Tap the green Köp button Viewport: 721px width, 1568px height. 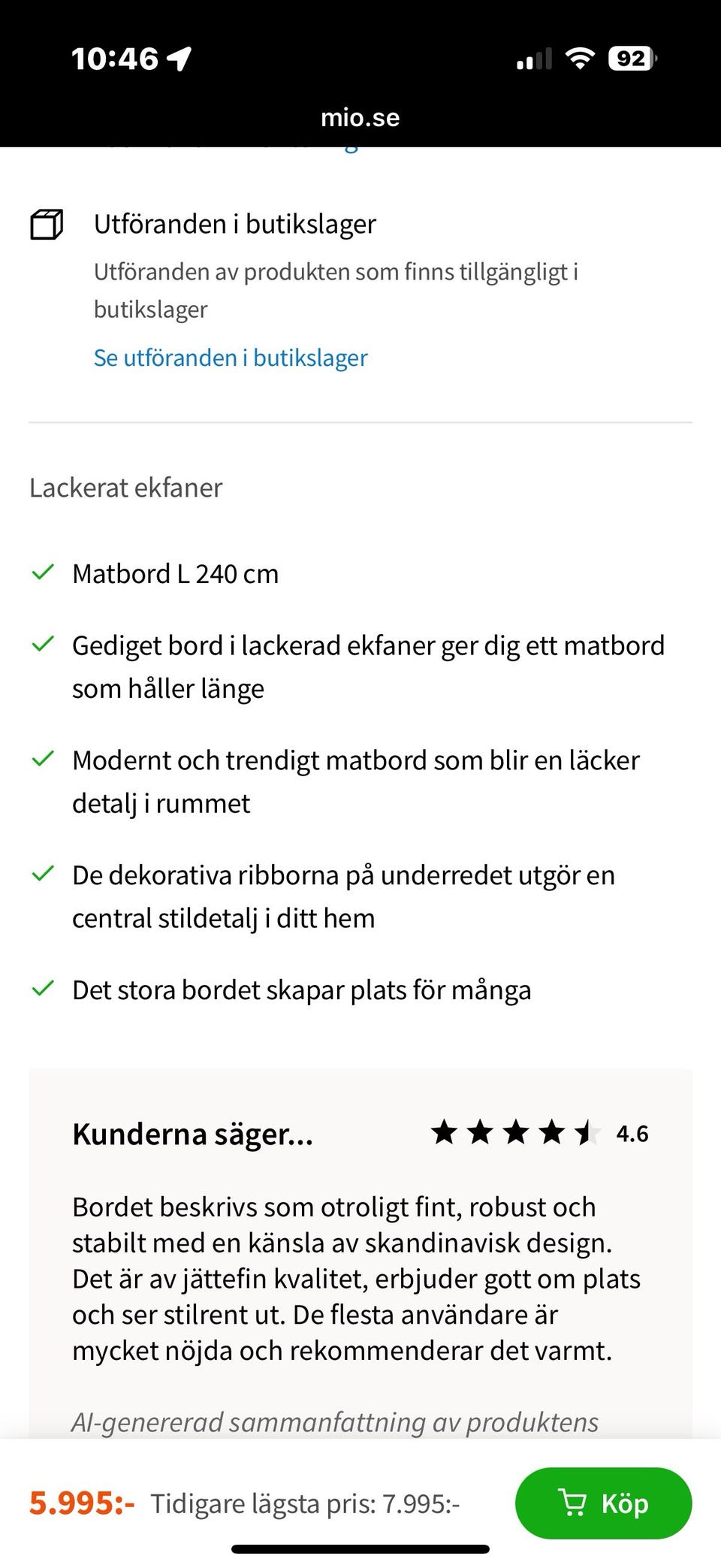pos(603,1503)
